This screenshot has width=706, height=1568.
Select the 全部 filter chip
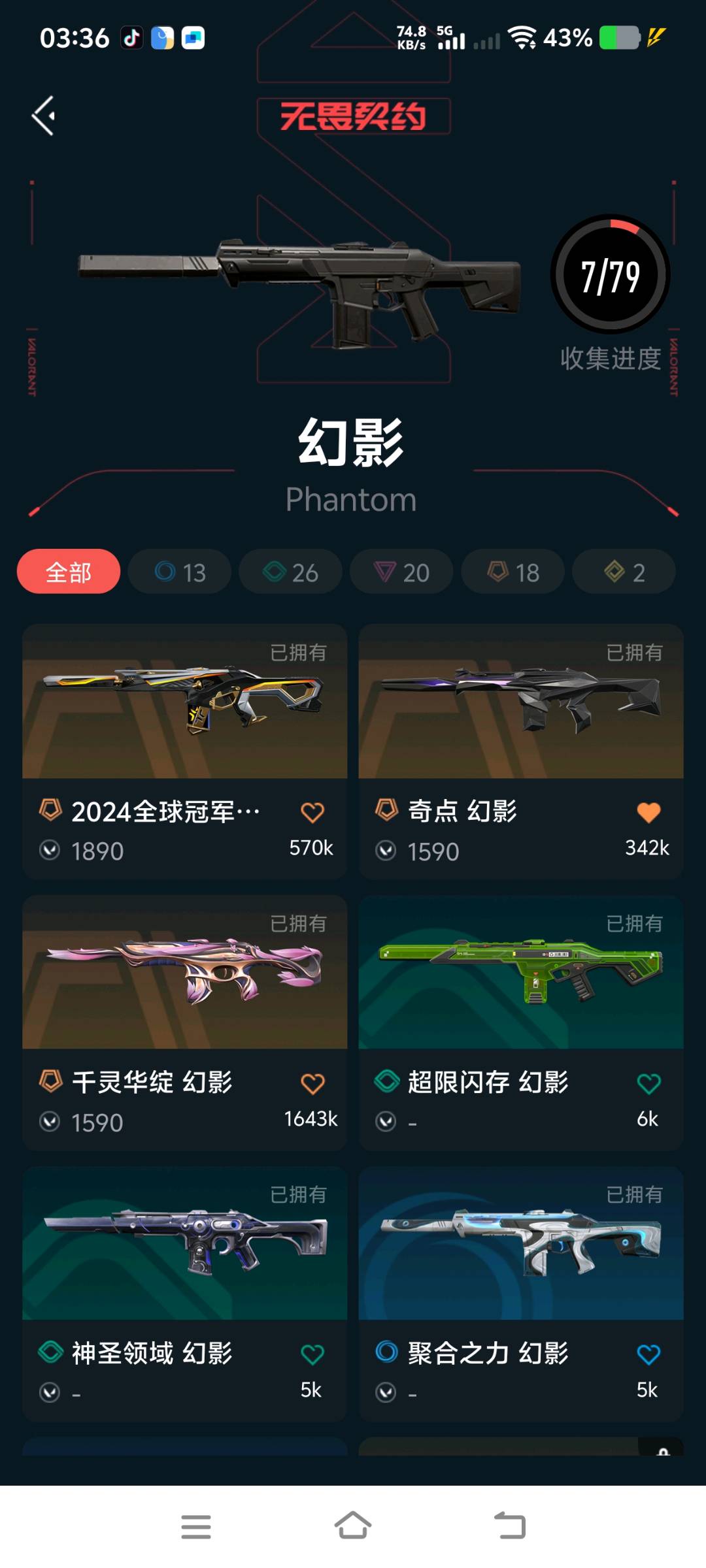(69, 572)
